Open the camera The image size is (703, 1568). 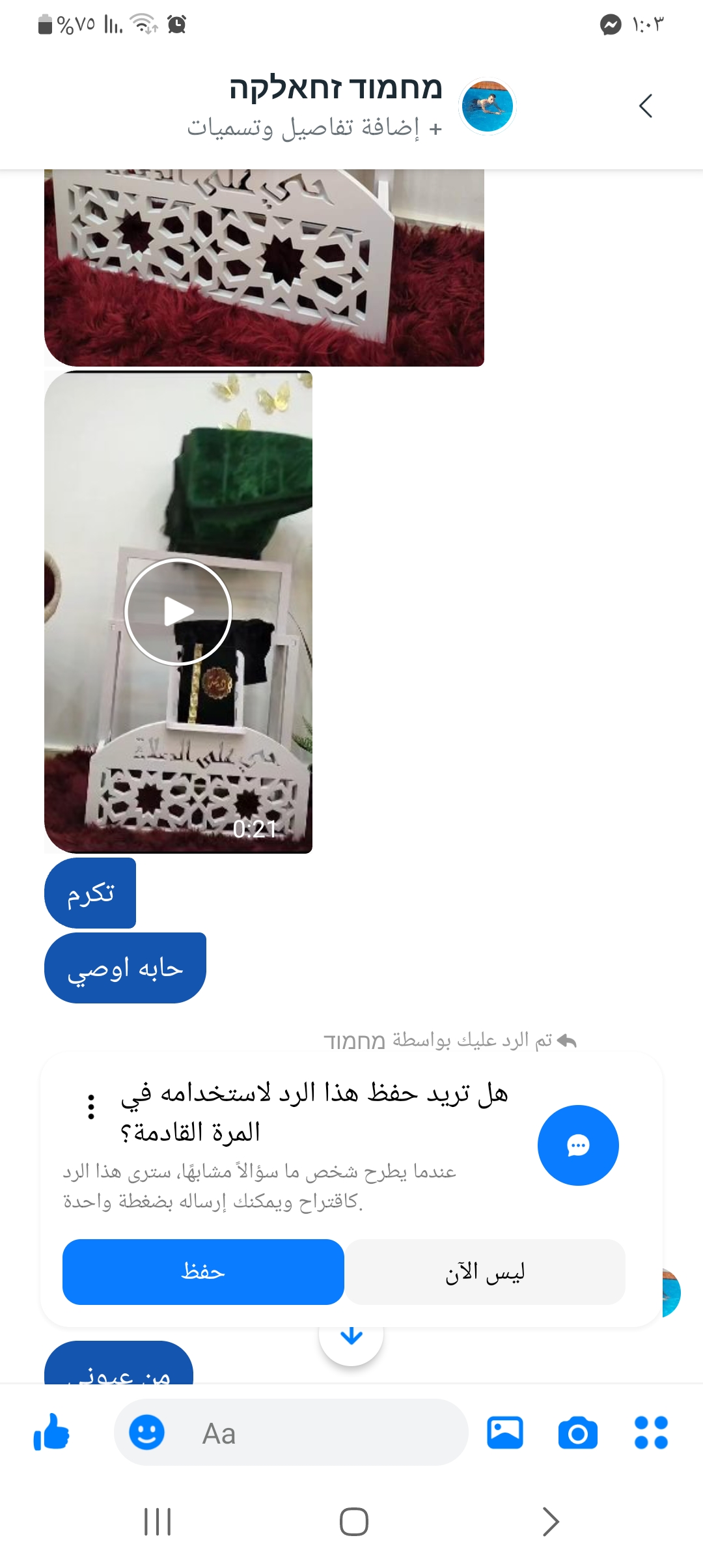click(577, 1433)
